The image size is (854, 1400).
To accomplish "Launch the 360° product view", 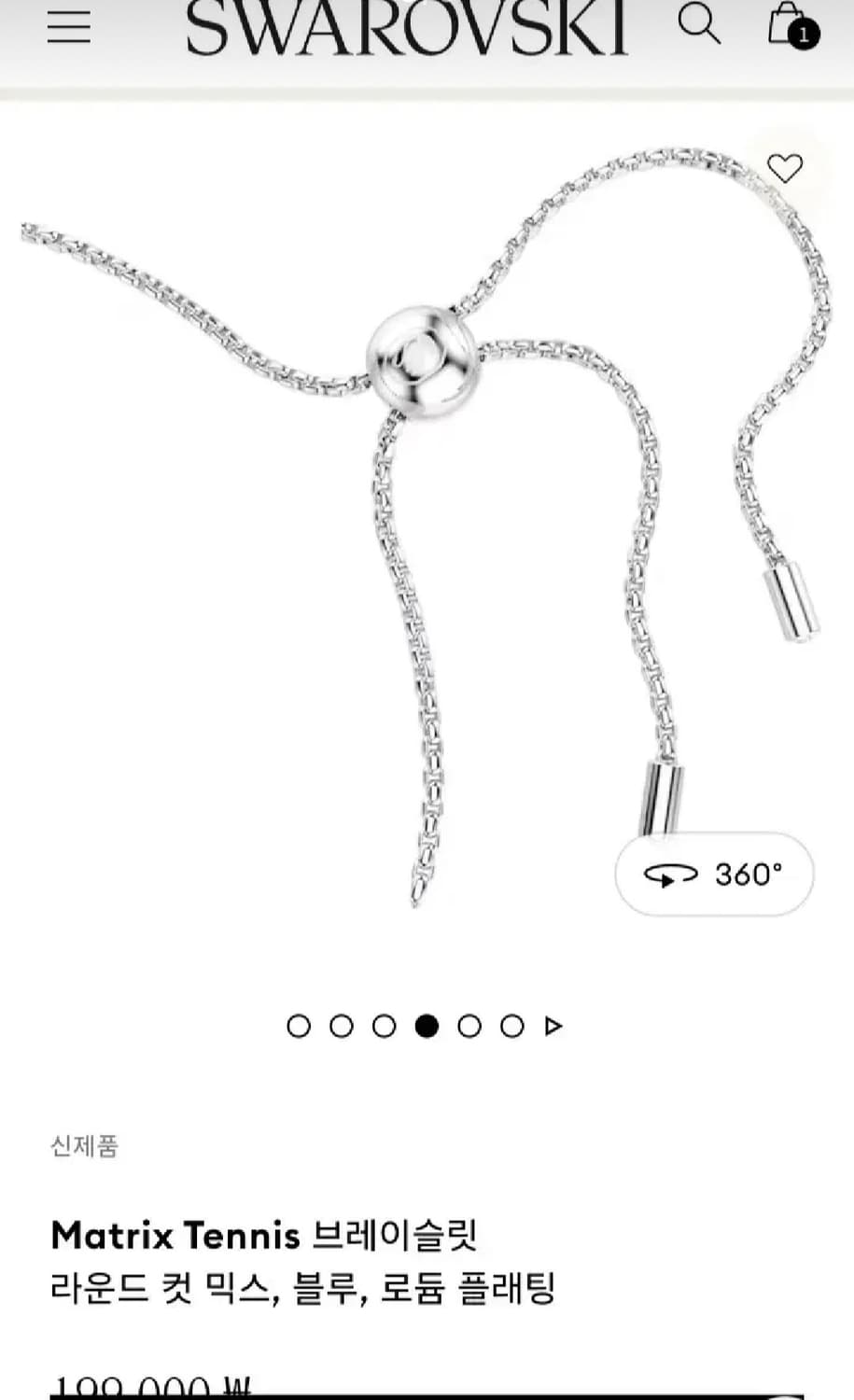I will point(714,874).
